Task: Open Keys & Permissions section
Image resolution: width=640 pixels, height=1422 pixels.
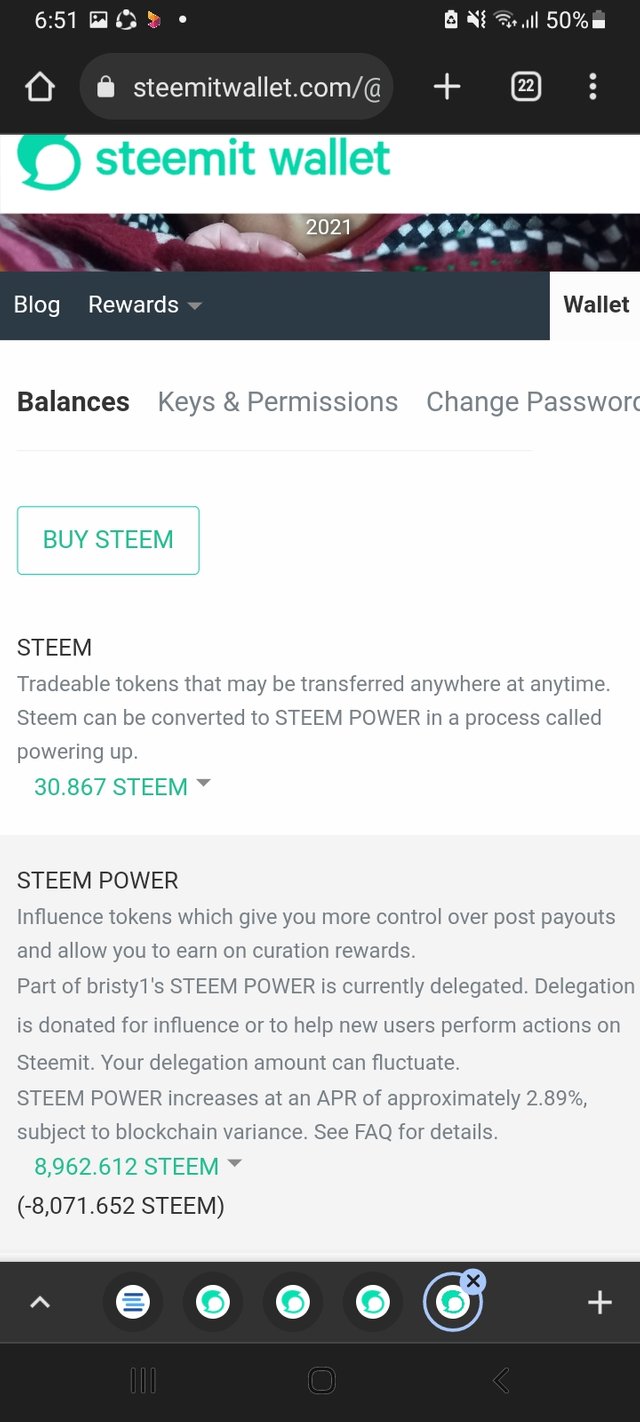Action: coord(277,402)
